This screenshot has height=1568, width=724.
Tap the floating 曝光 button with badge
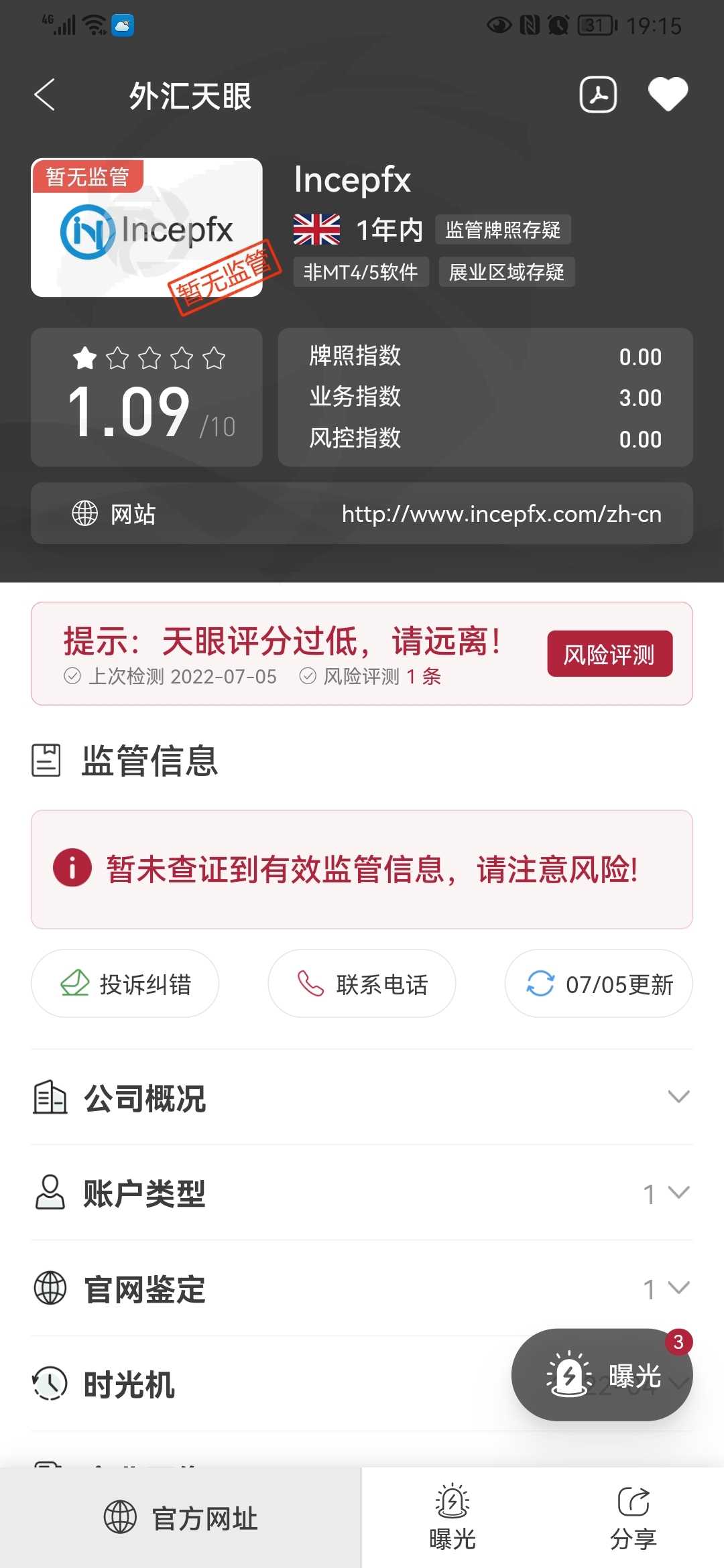tap(602, 1375)
